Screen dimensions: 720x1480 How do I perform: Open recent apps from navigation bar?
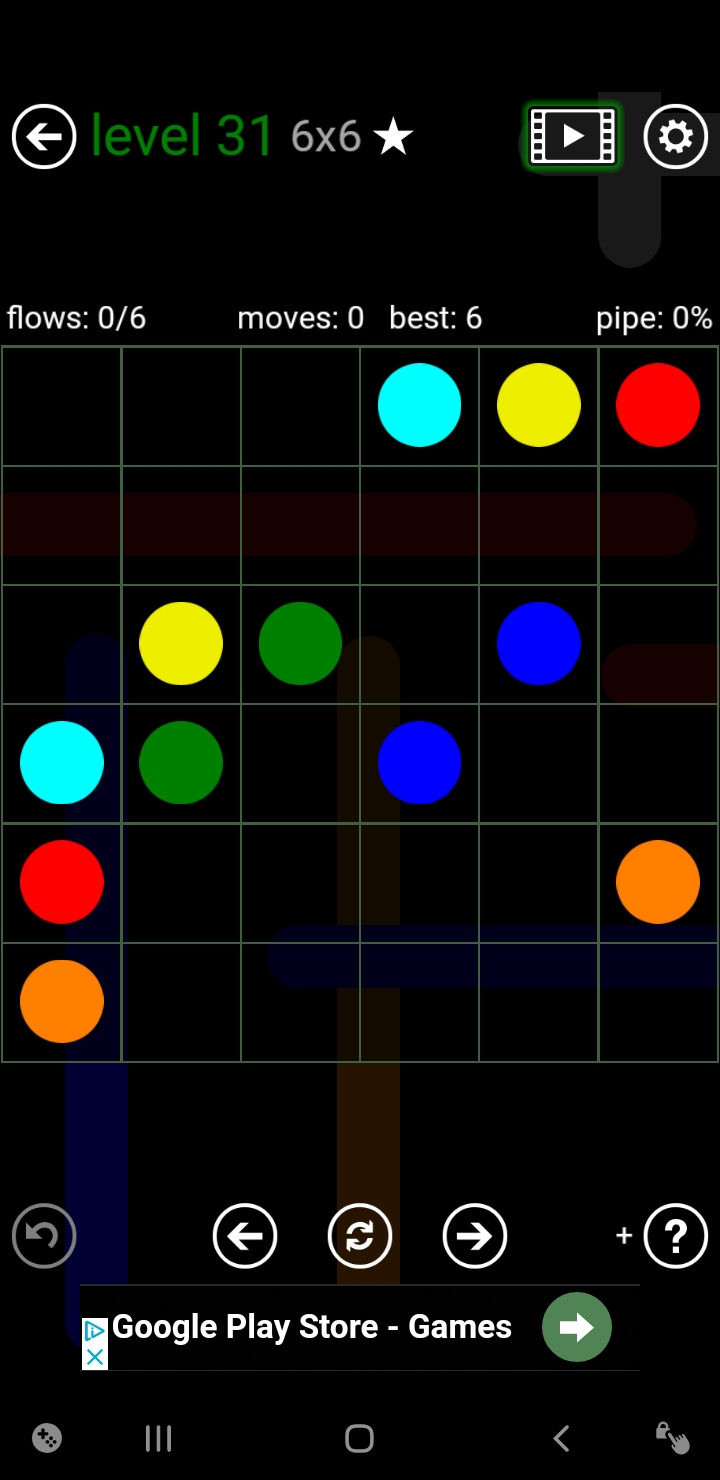[158, 1438]
